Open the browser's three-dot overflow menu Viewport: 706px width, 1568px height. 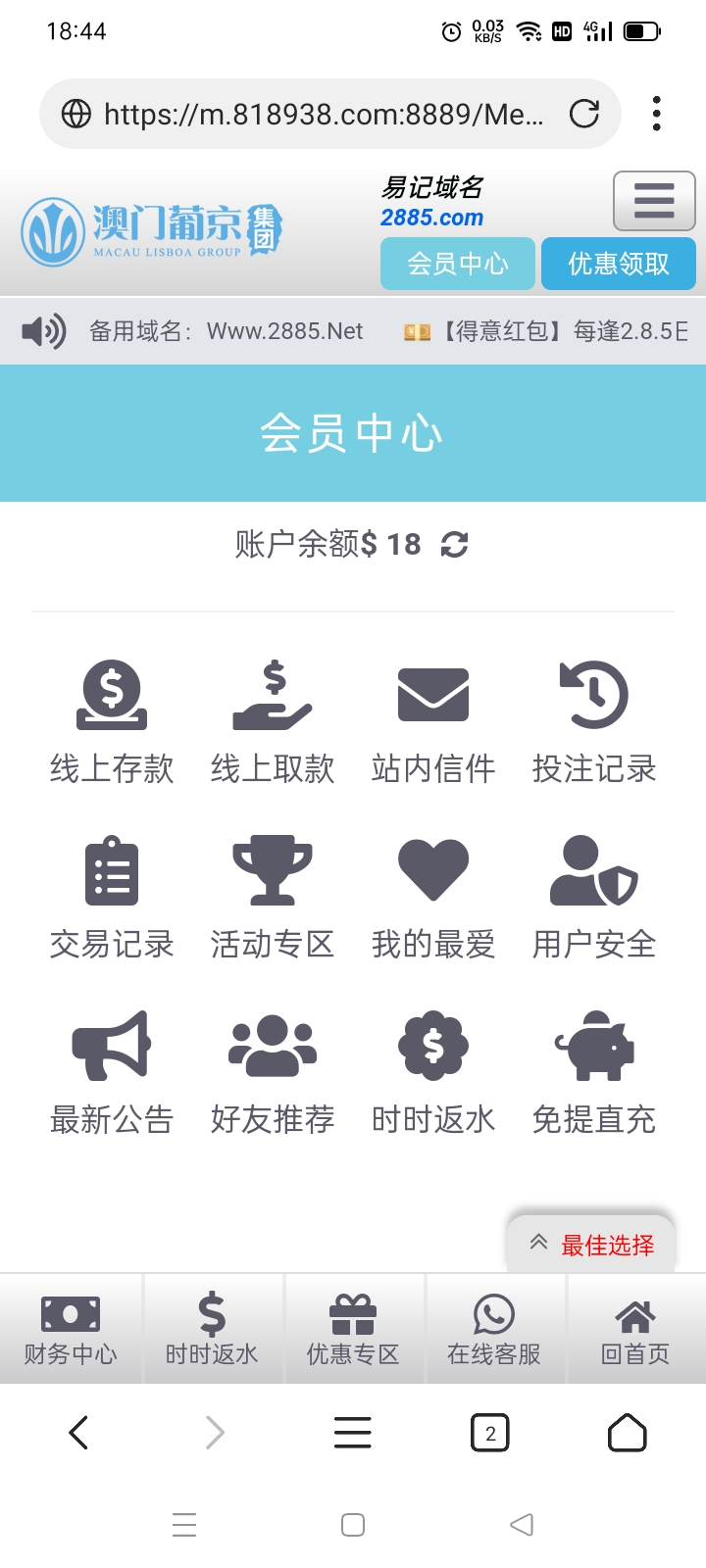656,114
